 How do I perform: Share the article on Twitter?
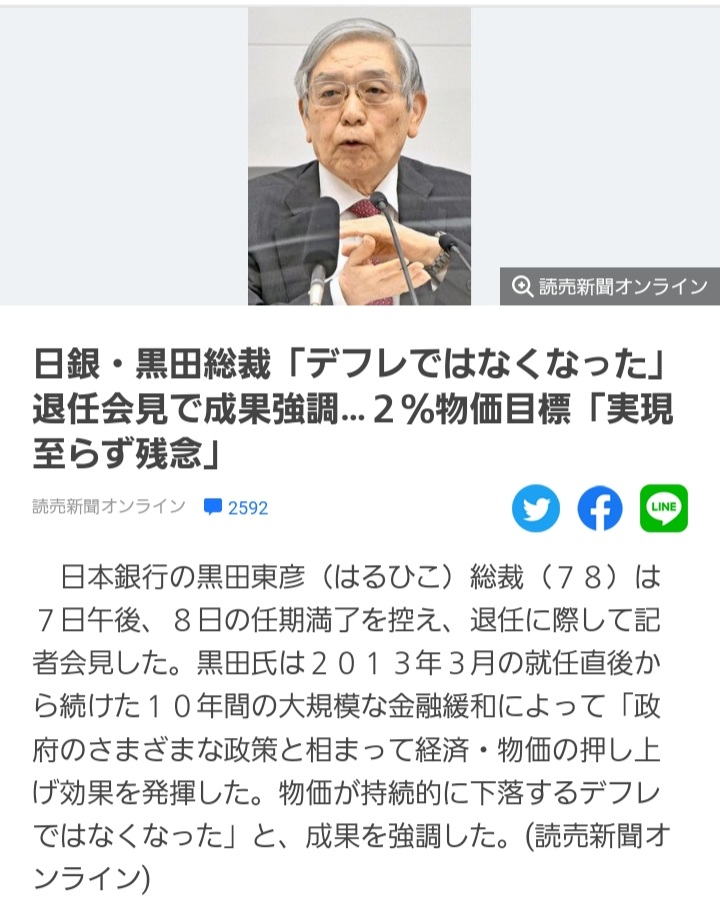click(x=536, y=509)
